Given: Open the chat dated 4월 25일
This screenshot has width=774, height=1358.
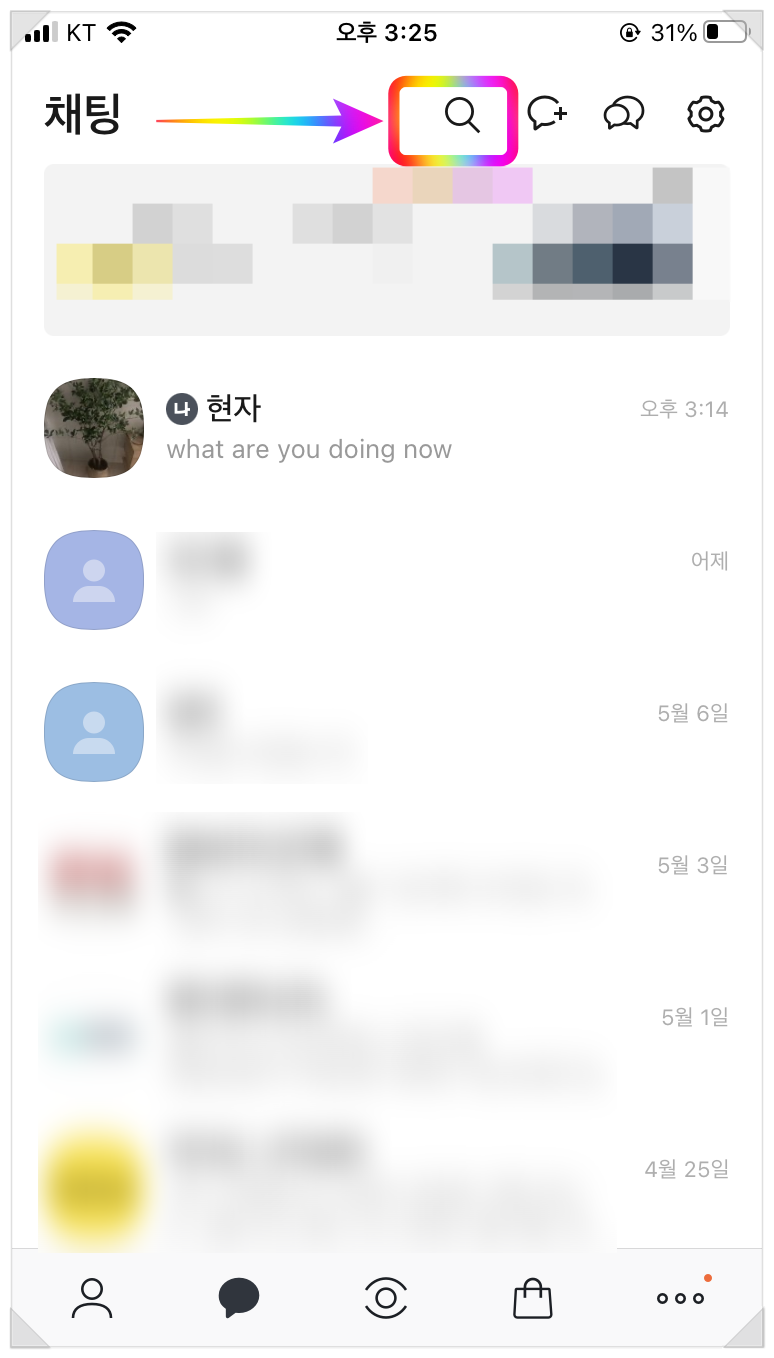Looking at the screenshot, I should (387, 1188).
